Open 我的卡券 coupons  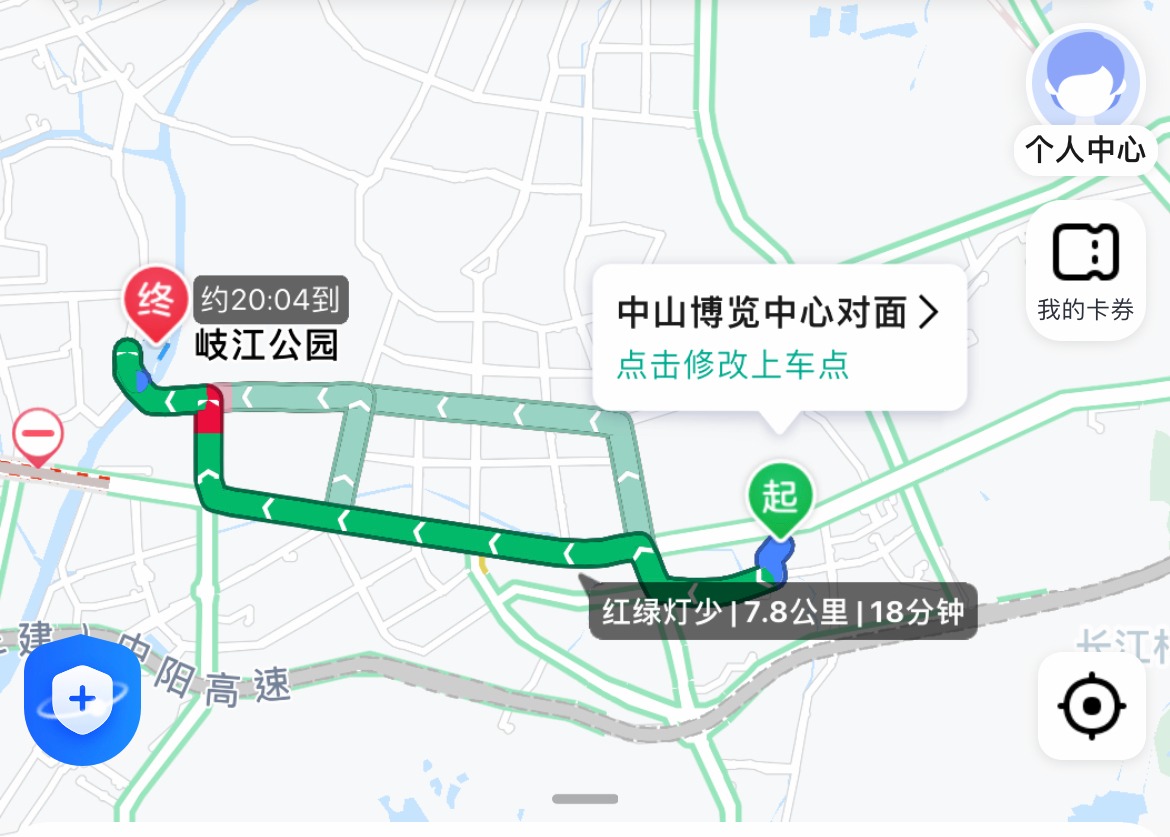pyautogui.click(x=1085, y=270)
